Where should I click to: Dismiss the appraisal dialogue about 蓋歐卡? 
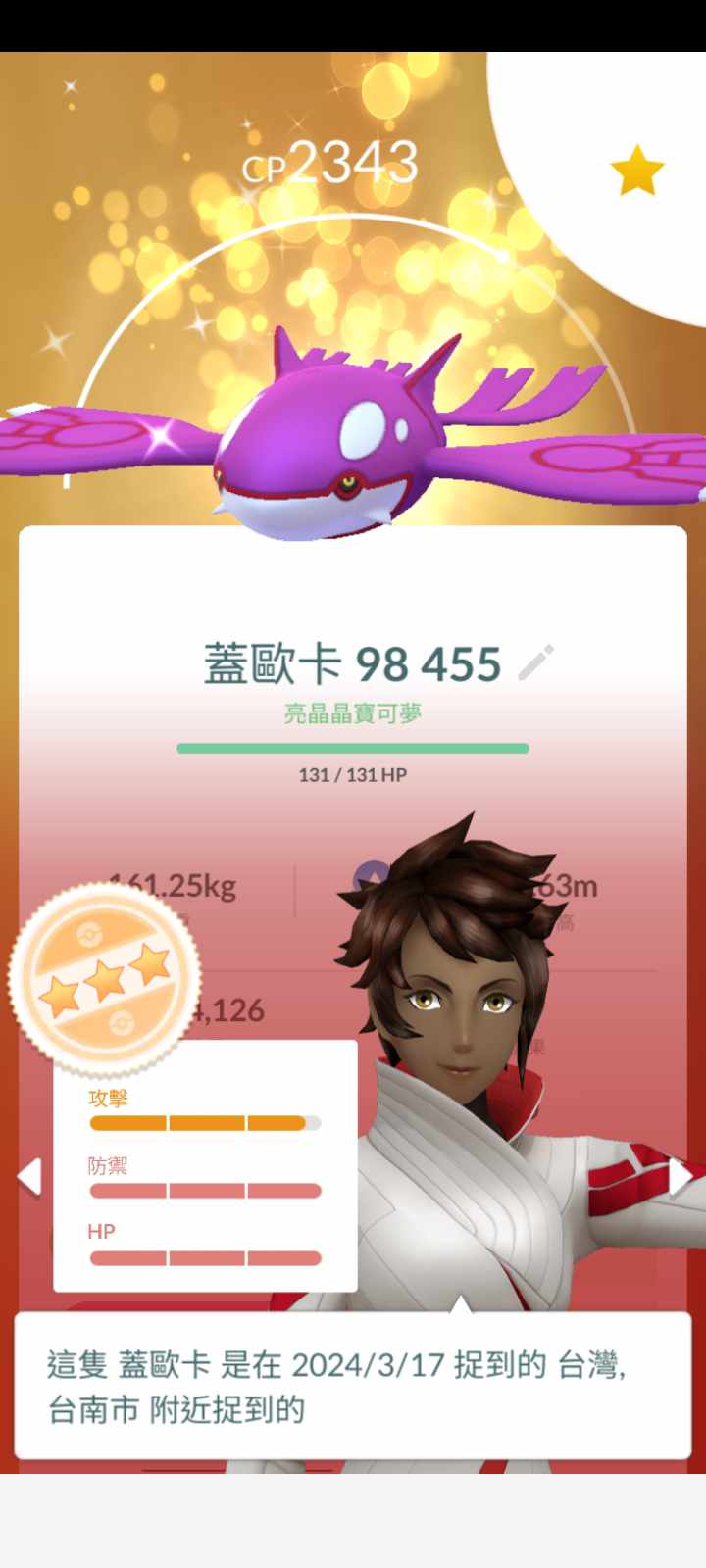tap(352, 1386)
